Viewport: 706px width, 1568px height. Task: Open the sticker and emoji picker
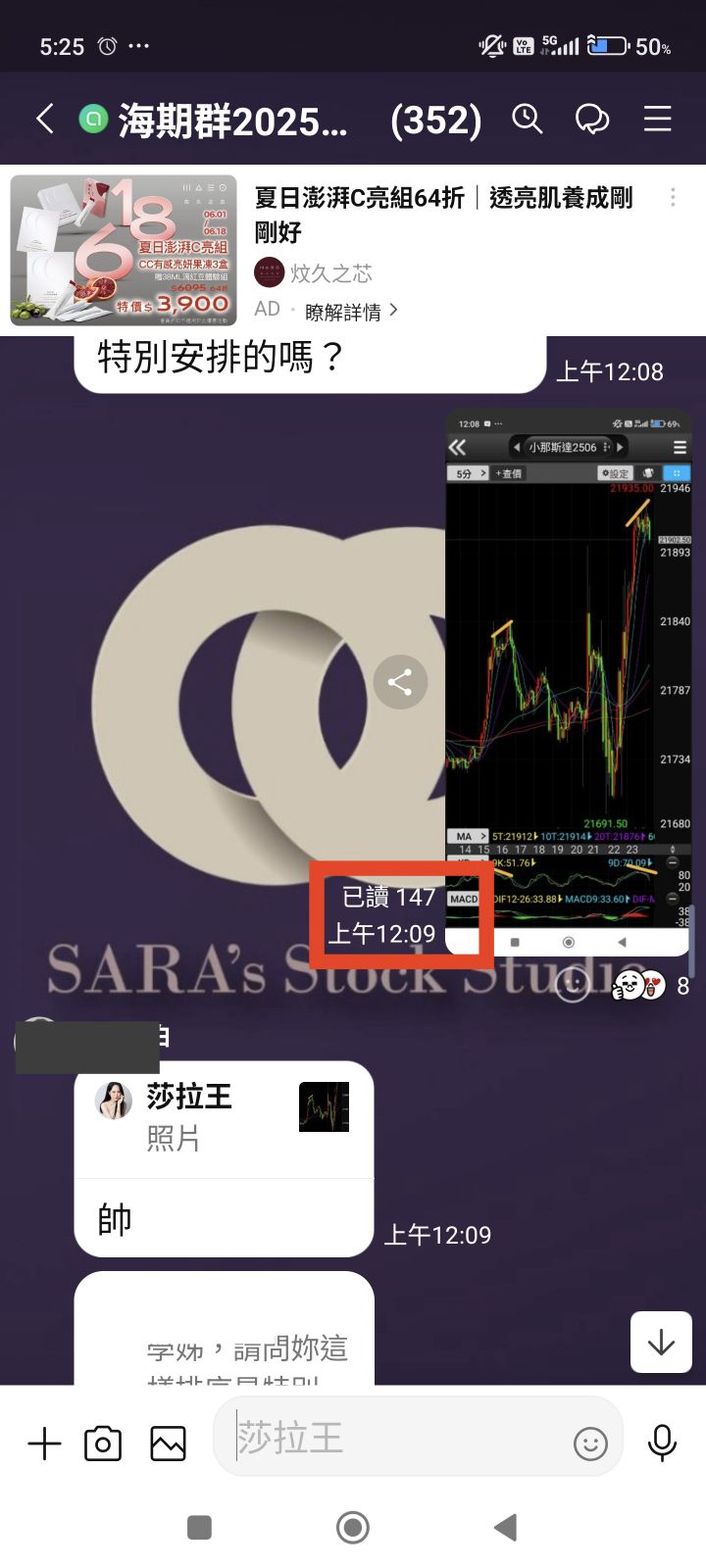click(x=590, y=1444)
